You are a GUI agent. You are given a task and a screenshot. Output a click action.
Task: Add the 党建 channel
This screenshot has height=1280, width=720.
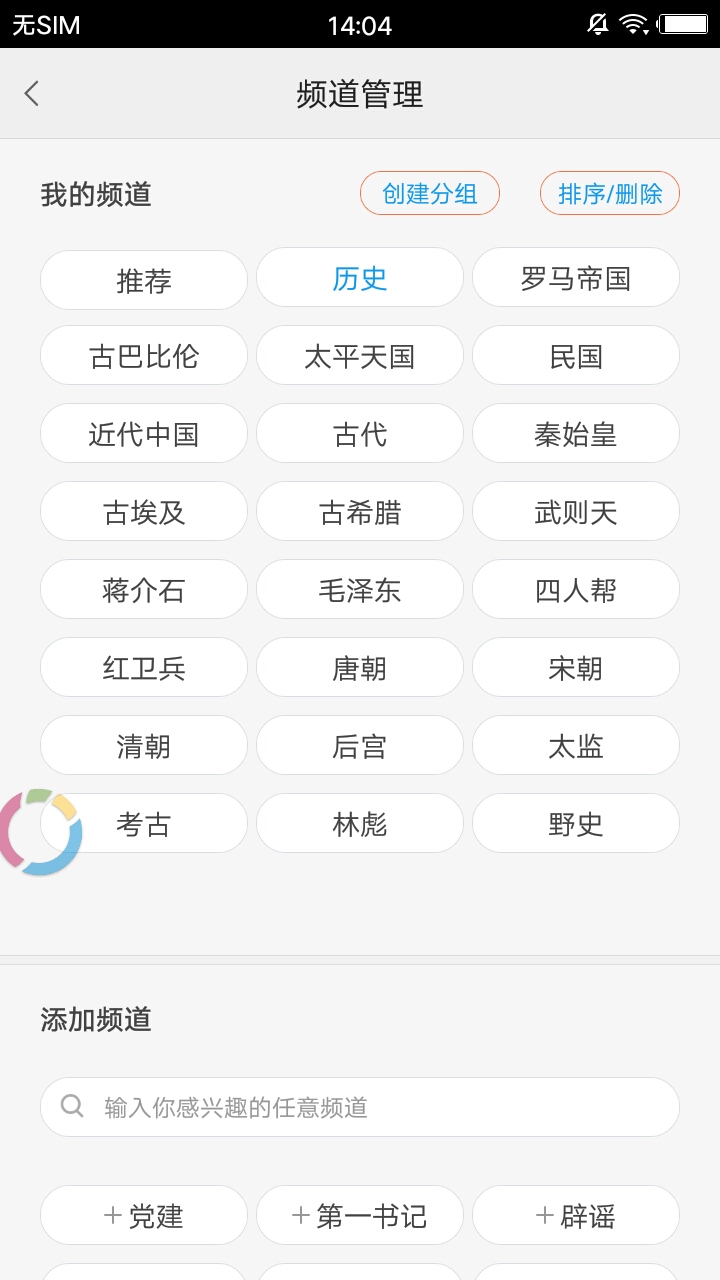pos(144,1216)
